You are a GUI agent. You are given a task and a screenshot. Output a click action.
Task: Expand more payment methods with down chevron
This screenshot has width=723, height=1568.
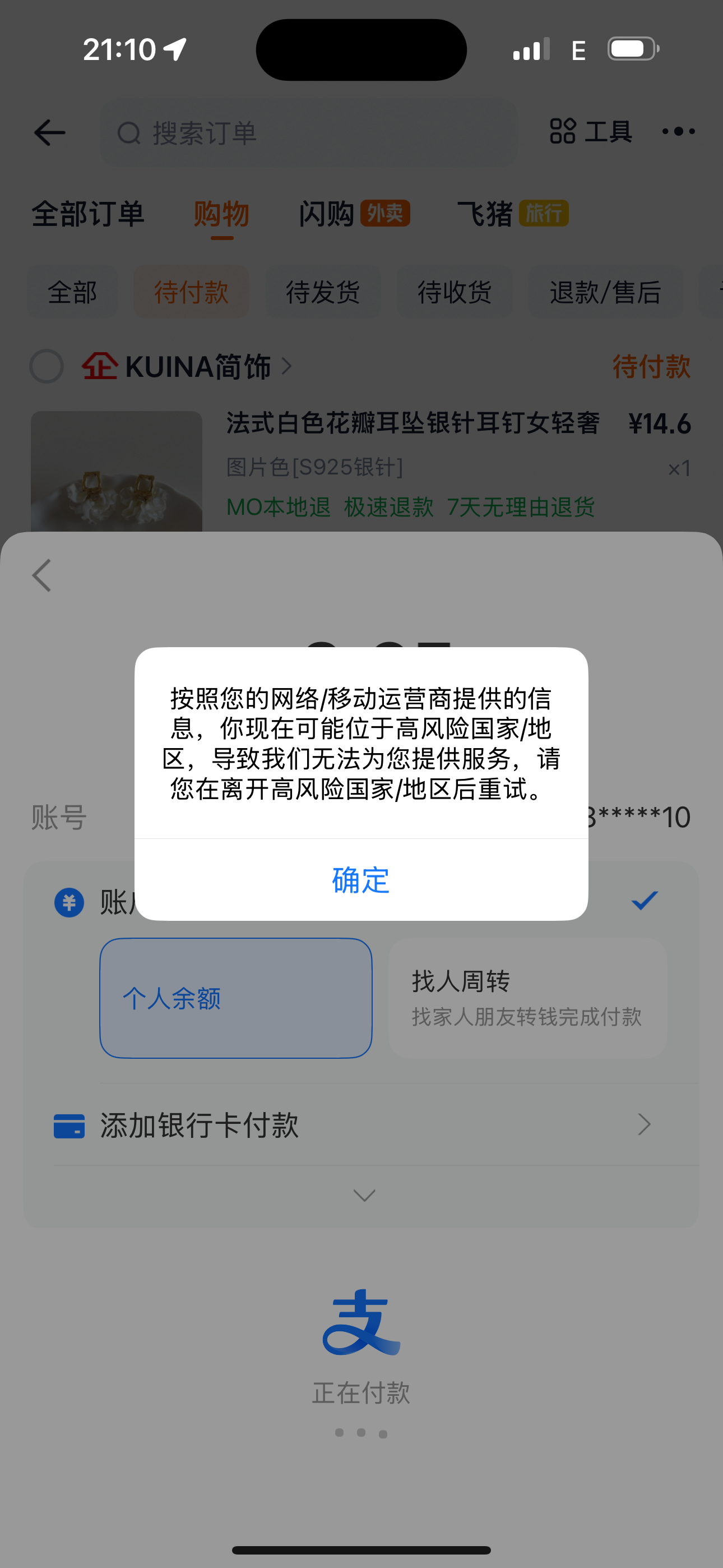click(x=364, y=1196)
